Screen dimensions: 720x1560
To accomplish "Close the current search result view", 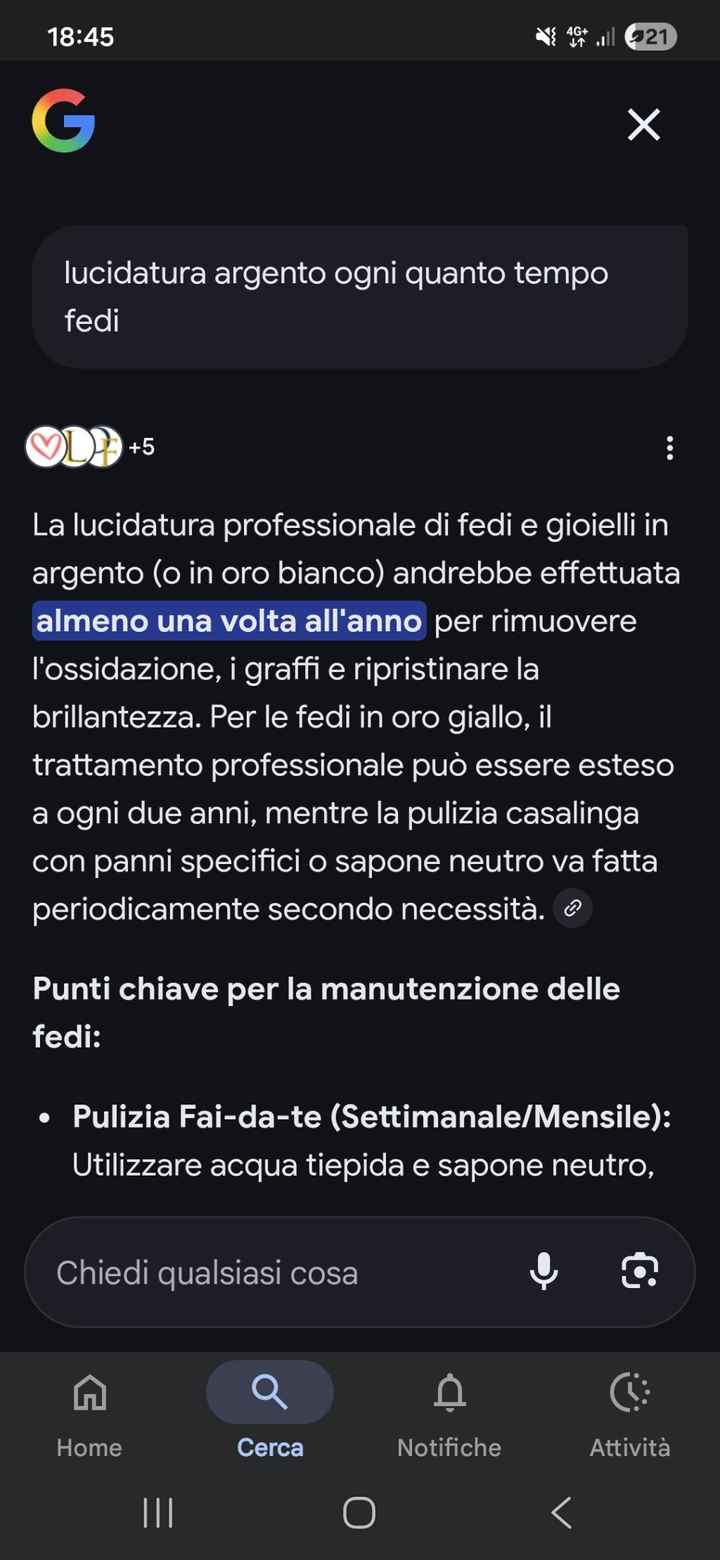I will click(x=643, y=124).
